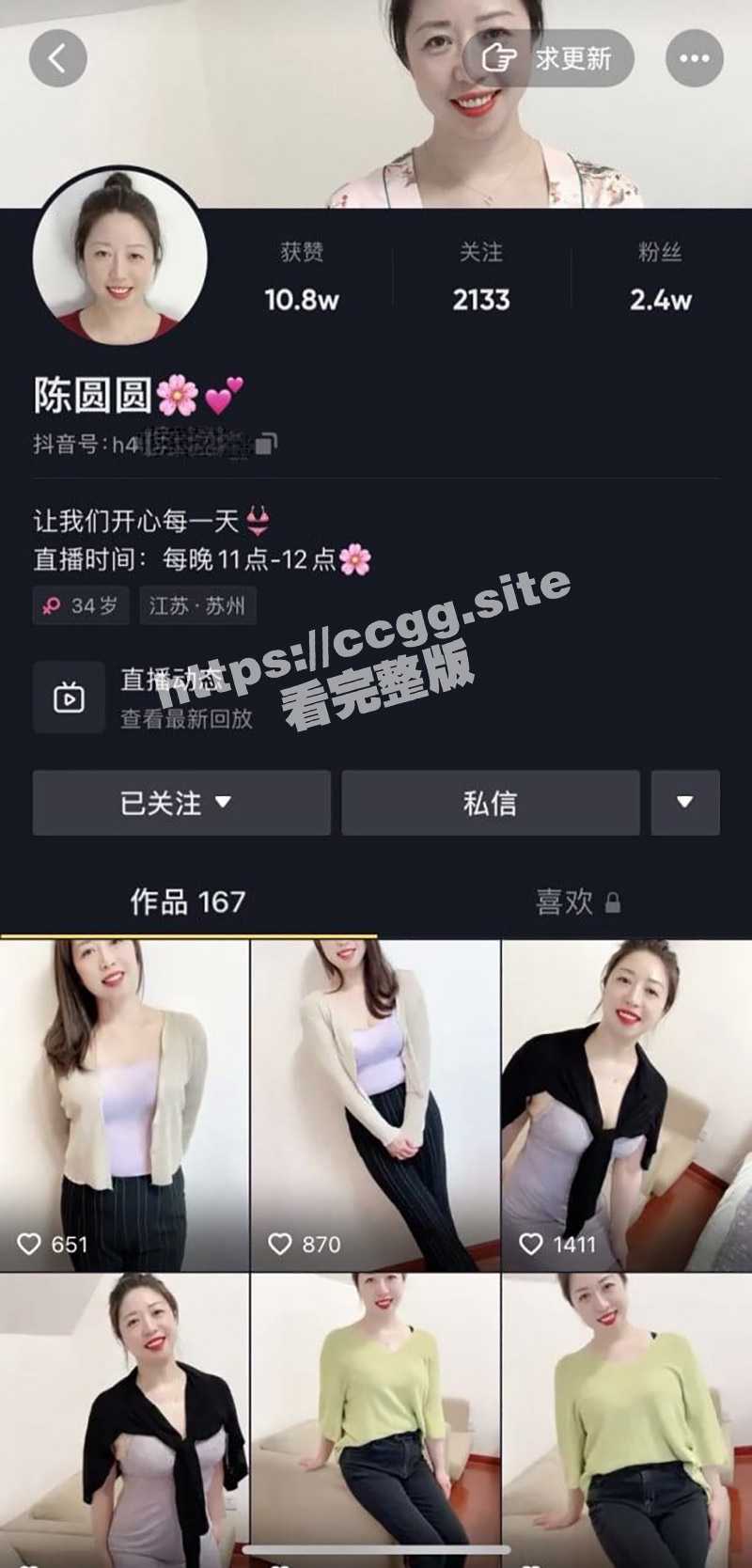The width and height of the screenshot is (752, 1568).
Task: Go back using the top-left arrow
Action: click(57, 58)
